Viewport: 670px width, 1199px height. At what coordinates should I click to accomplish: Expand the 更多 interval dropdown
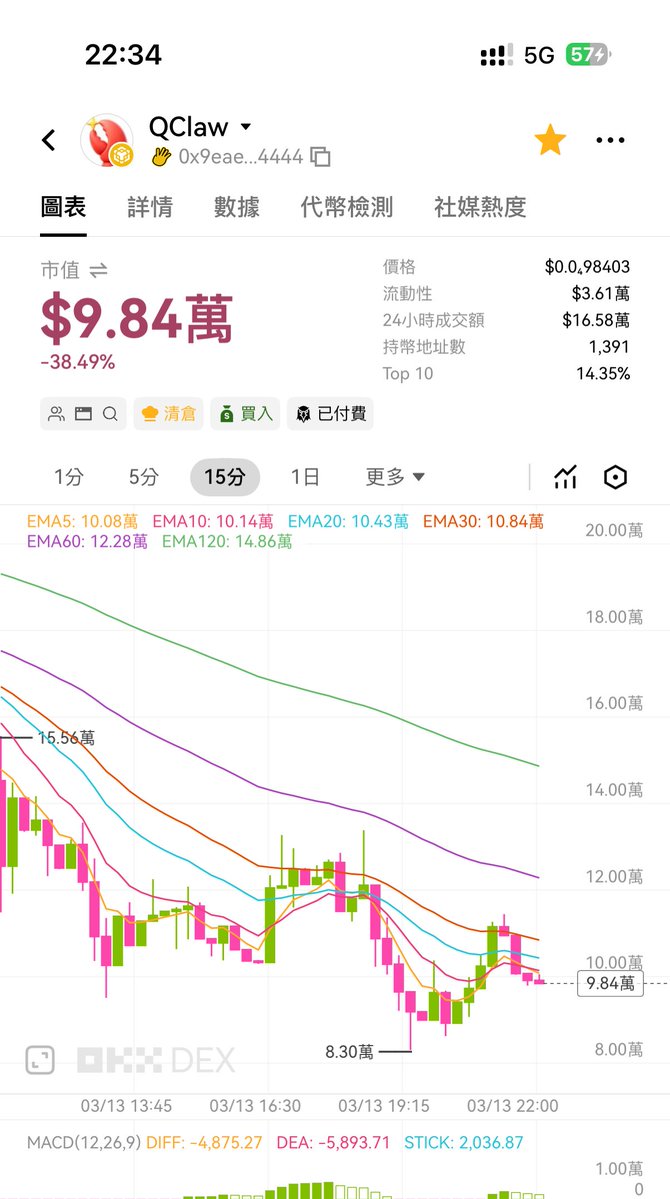395,477
